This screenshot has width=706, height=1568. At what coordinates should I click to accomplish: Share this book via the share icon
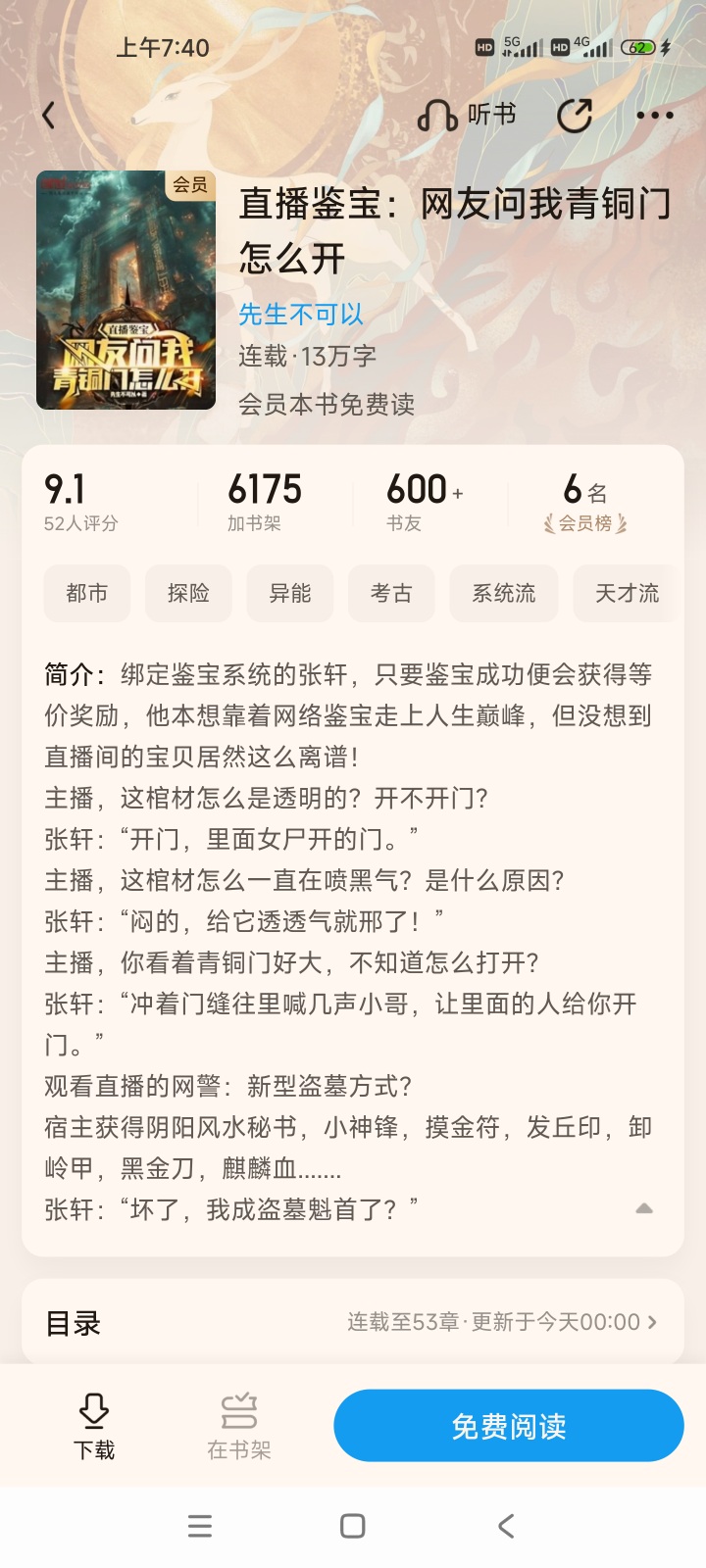click(x=575, y=116)
